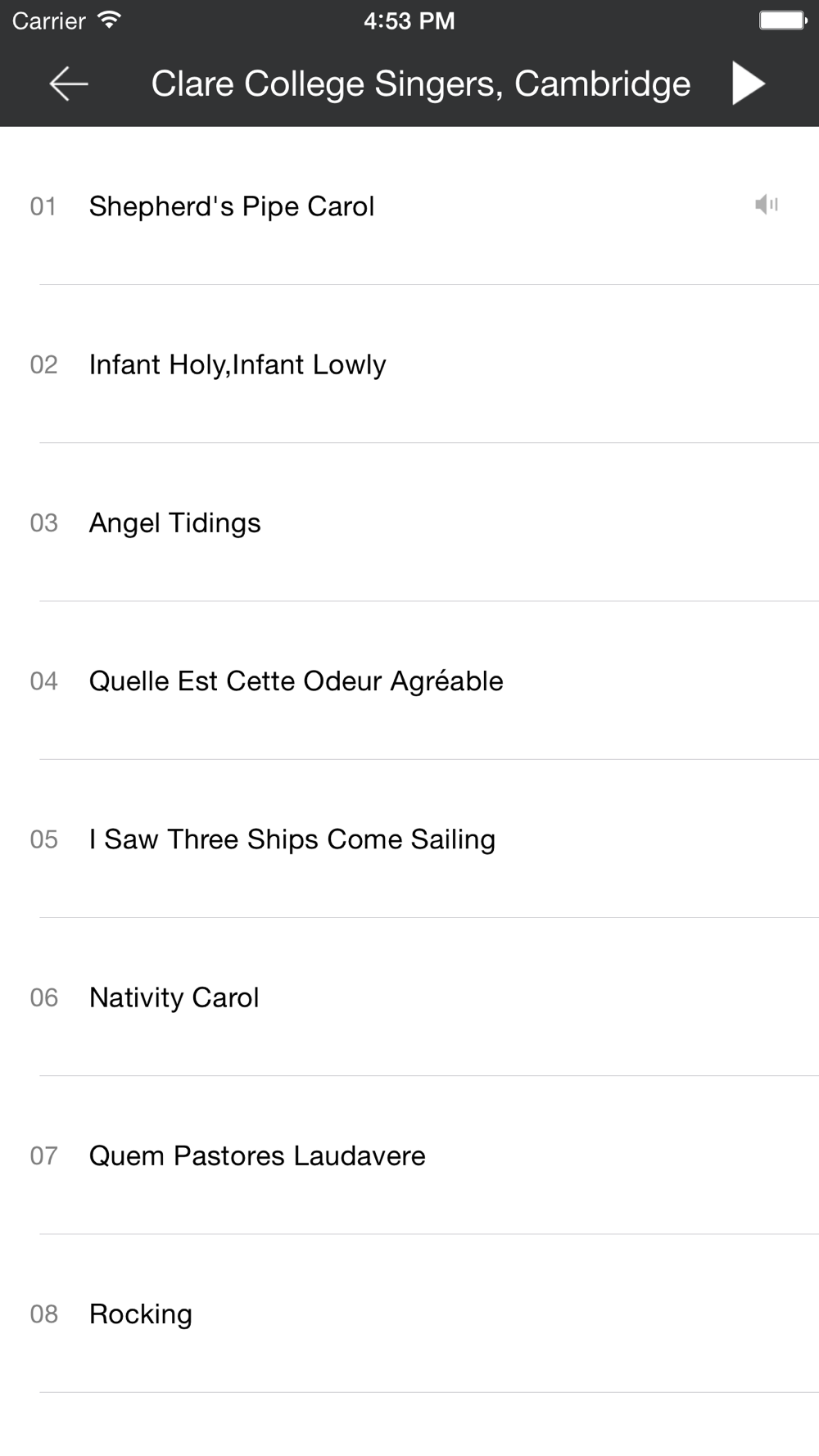Start Quem Pastores Laudavere

pyautogui.click(x=409, y=1155)
